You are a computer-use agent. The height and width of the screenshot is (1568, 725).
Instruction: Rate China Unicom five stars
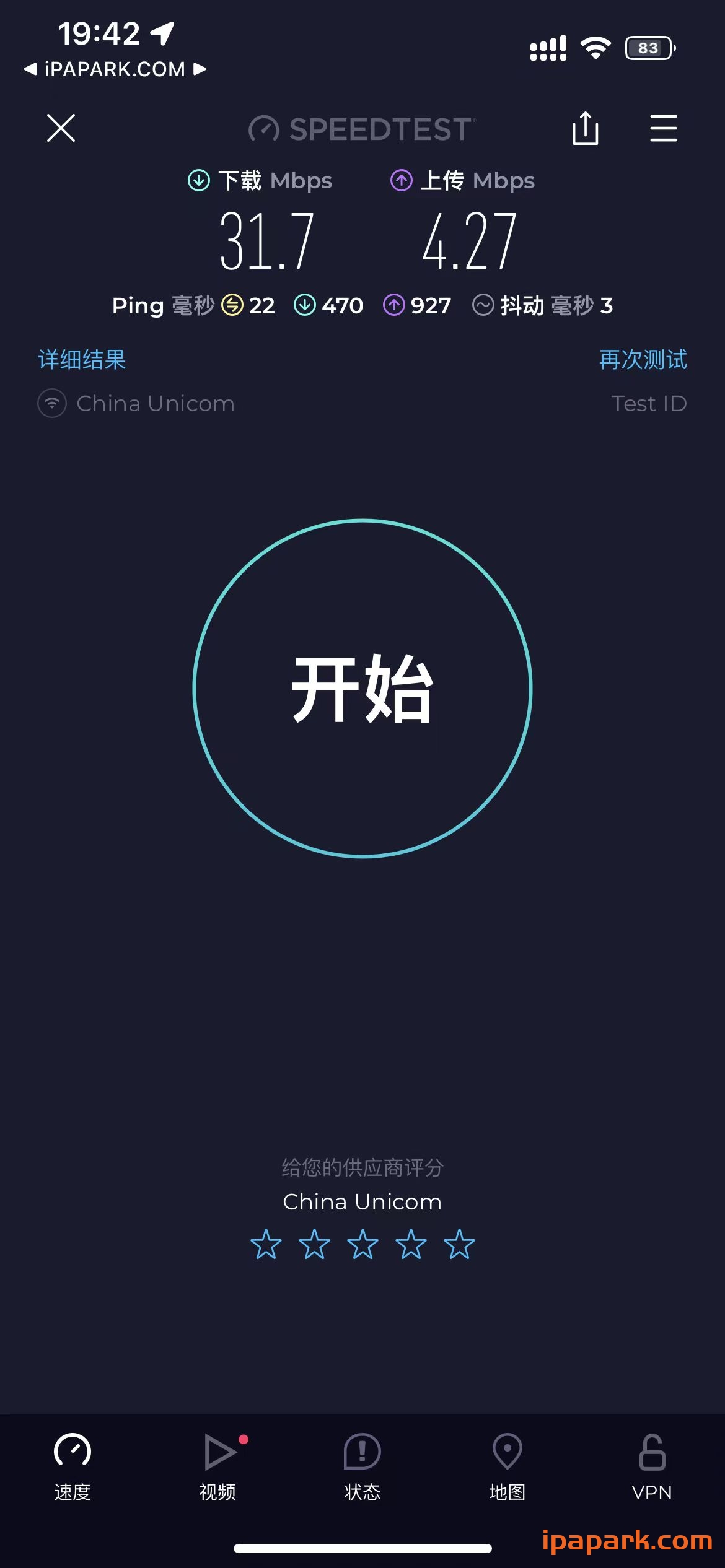(457, 1245)
